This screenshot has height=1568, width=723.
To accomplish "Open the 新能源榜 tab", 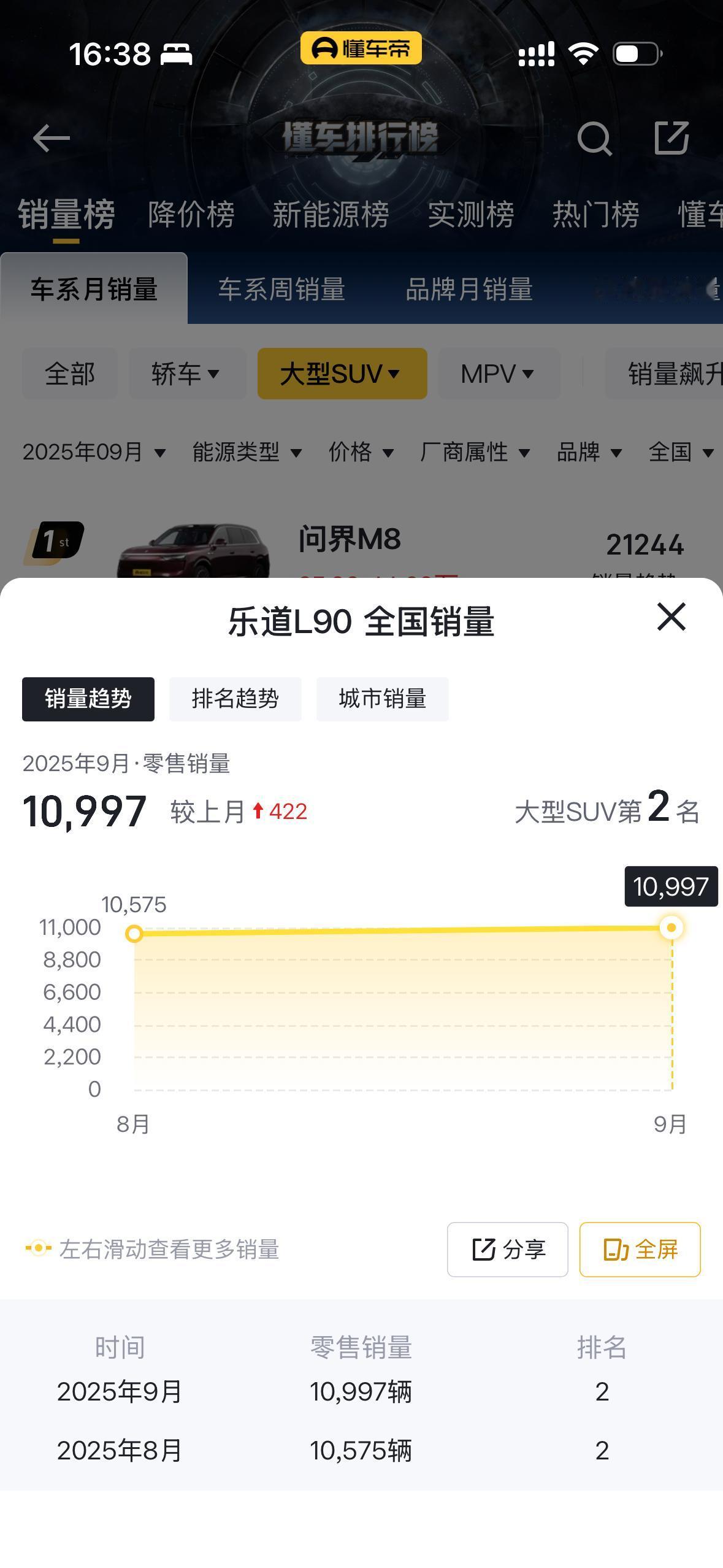I will (331, 215).
